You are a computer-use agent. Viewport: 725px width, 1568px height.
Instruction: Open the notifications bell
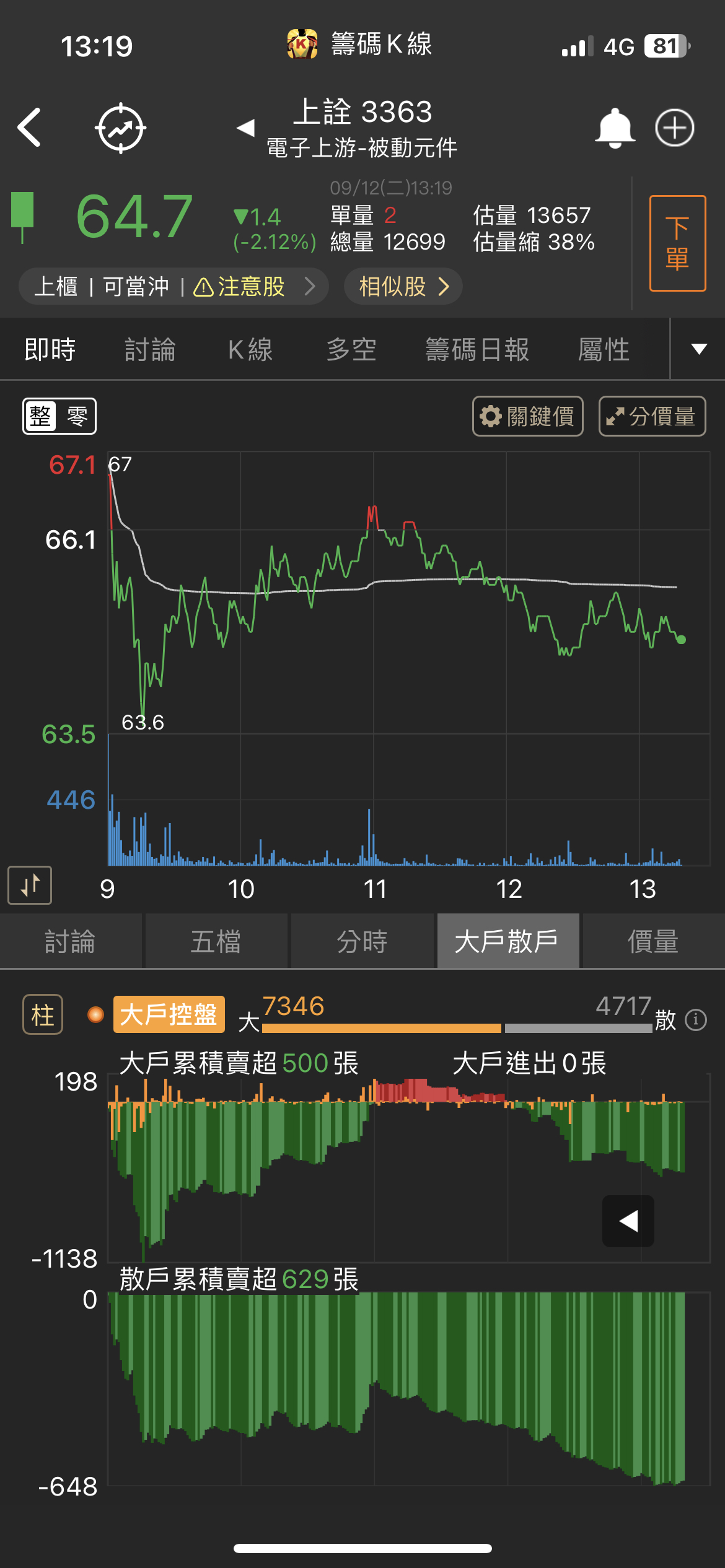(614, 128)
